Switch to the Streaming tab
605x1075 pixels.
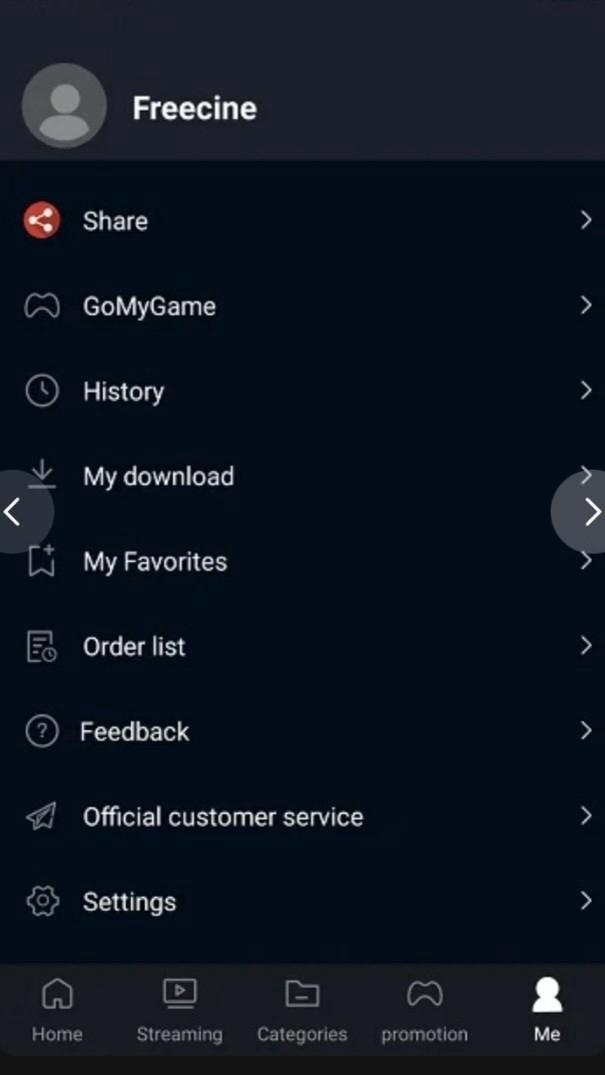click(180, 1010)
